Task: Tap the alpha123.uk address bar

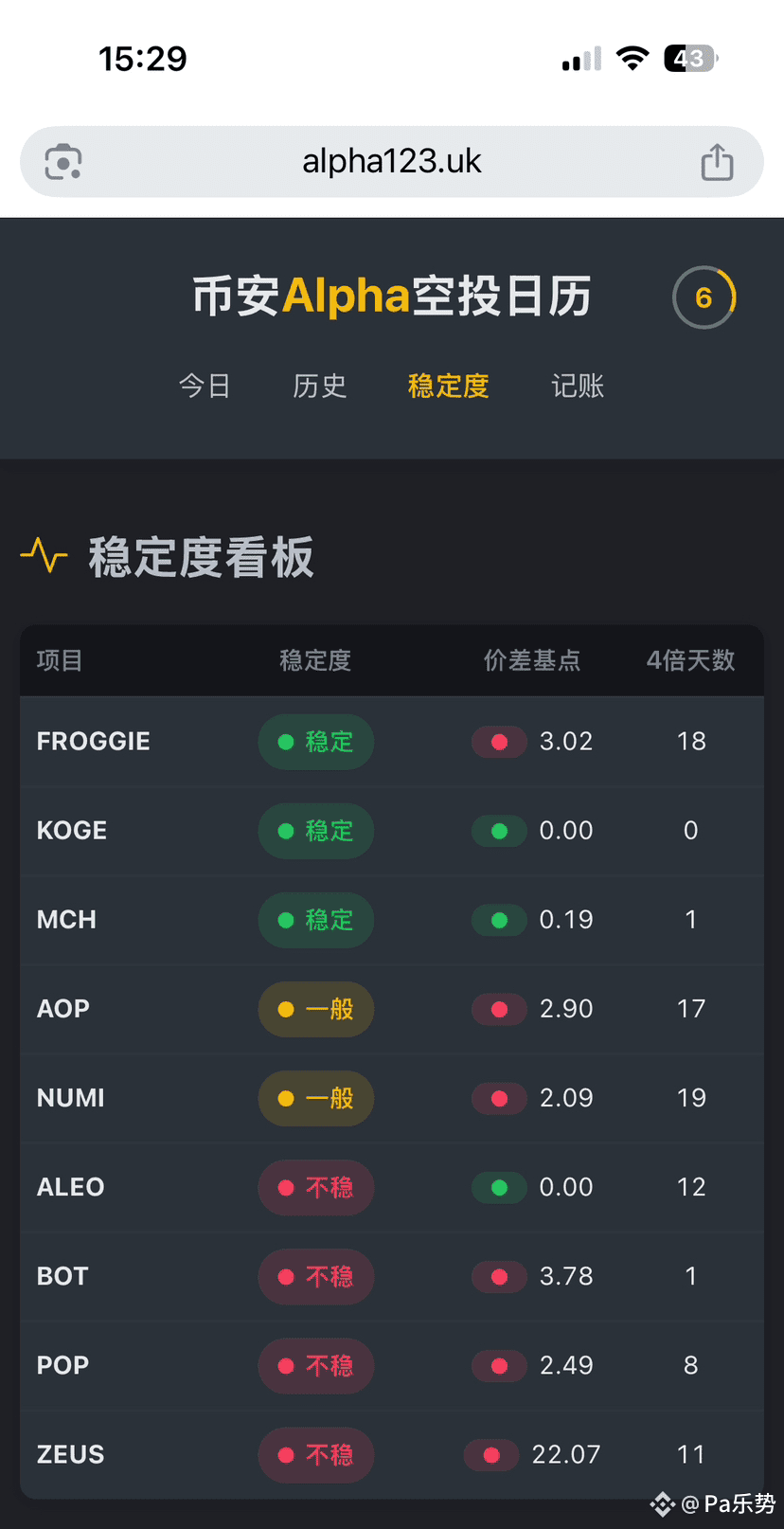Action: pyautogui.click(x=391, y=162)
